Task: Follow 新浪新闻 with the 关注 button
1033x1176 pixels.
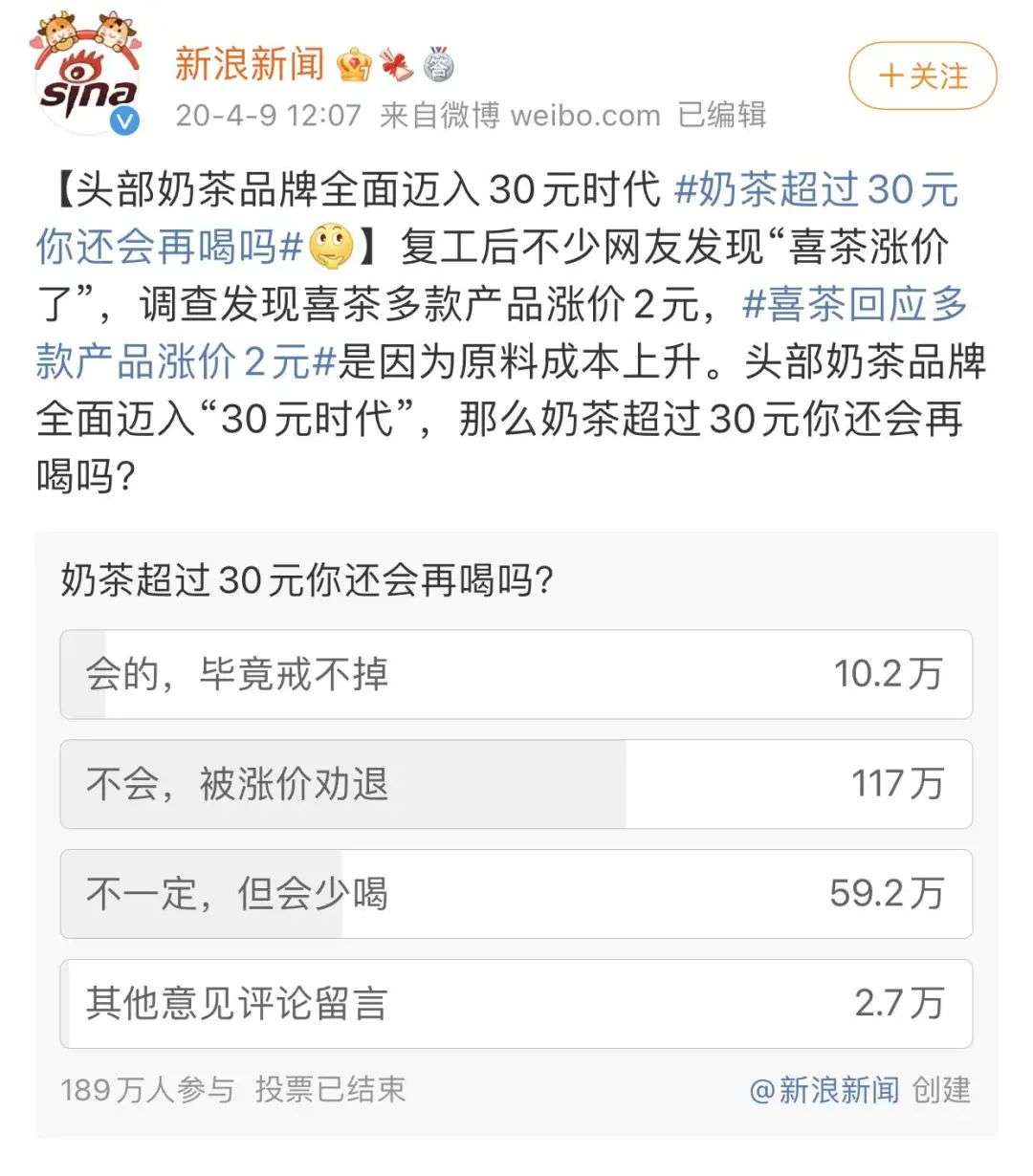Action: pyautogui.click(x=922, y=76)
